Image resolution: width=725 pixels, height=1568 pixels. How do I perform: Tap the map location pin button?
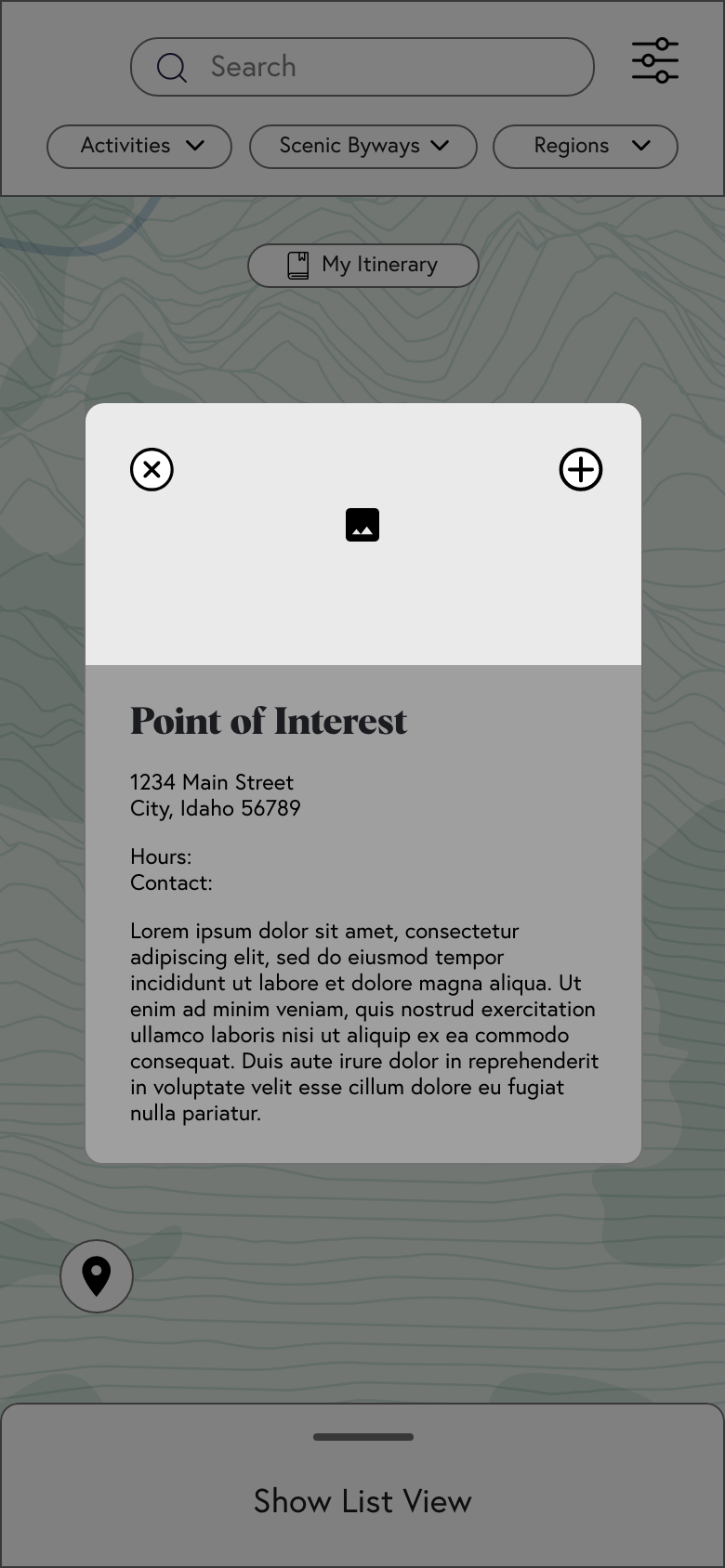97,1276
